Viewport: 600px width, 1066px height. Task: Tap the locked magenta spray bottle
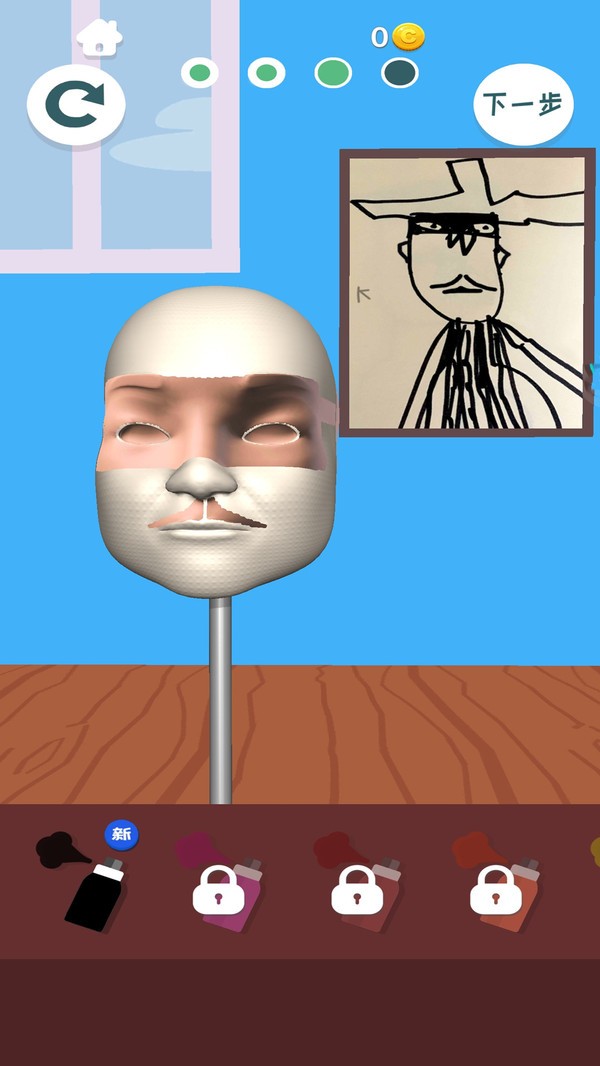click(219, 882)
